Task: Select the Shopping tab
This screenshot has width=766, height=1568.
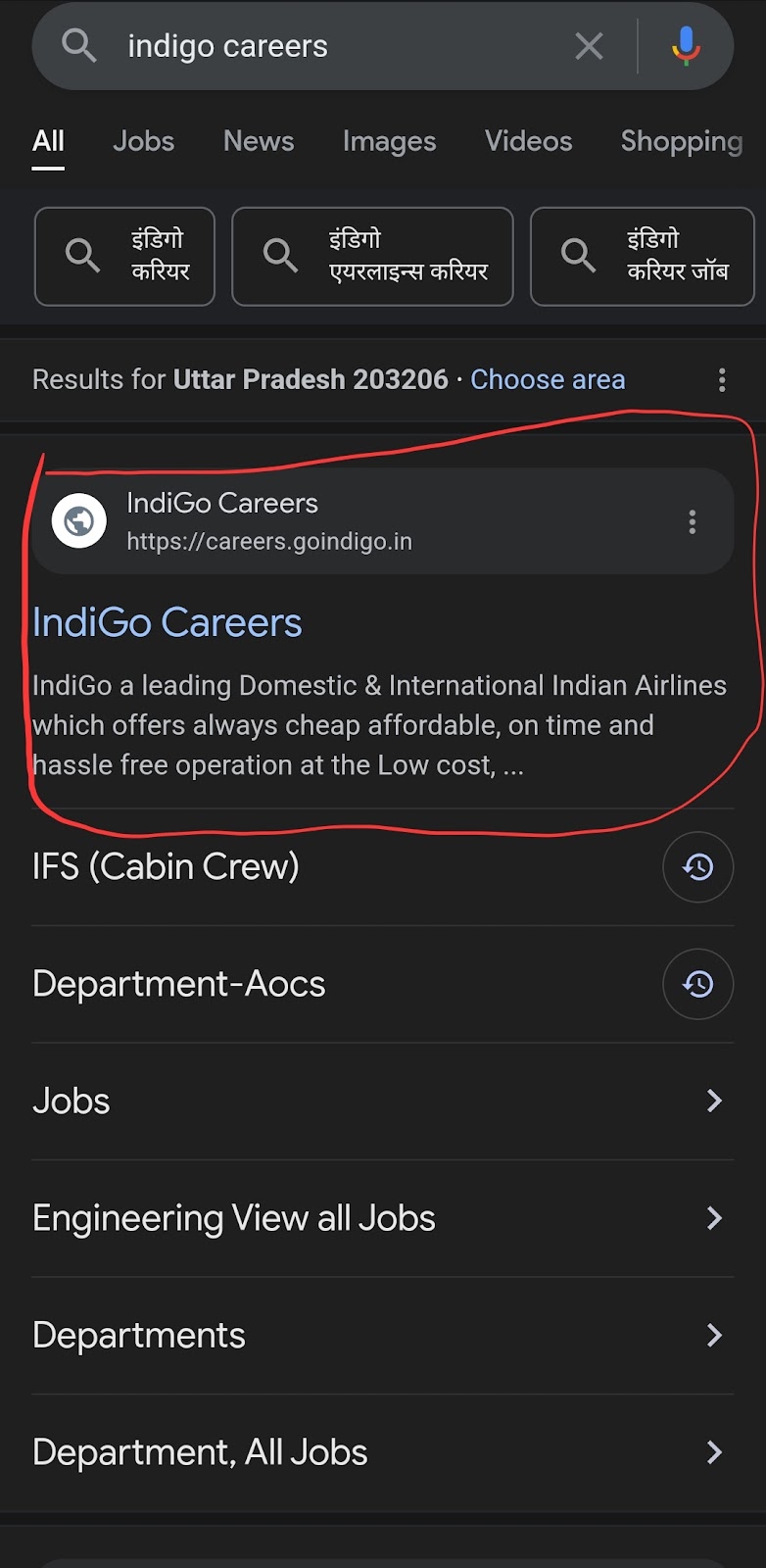Action: (x=682, y=141)
